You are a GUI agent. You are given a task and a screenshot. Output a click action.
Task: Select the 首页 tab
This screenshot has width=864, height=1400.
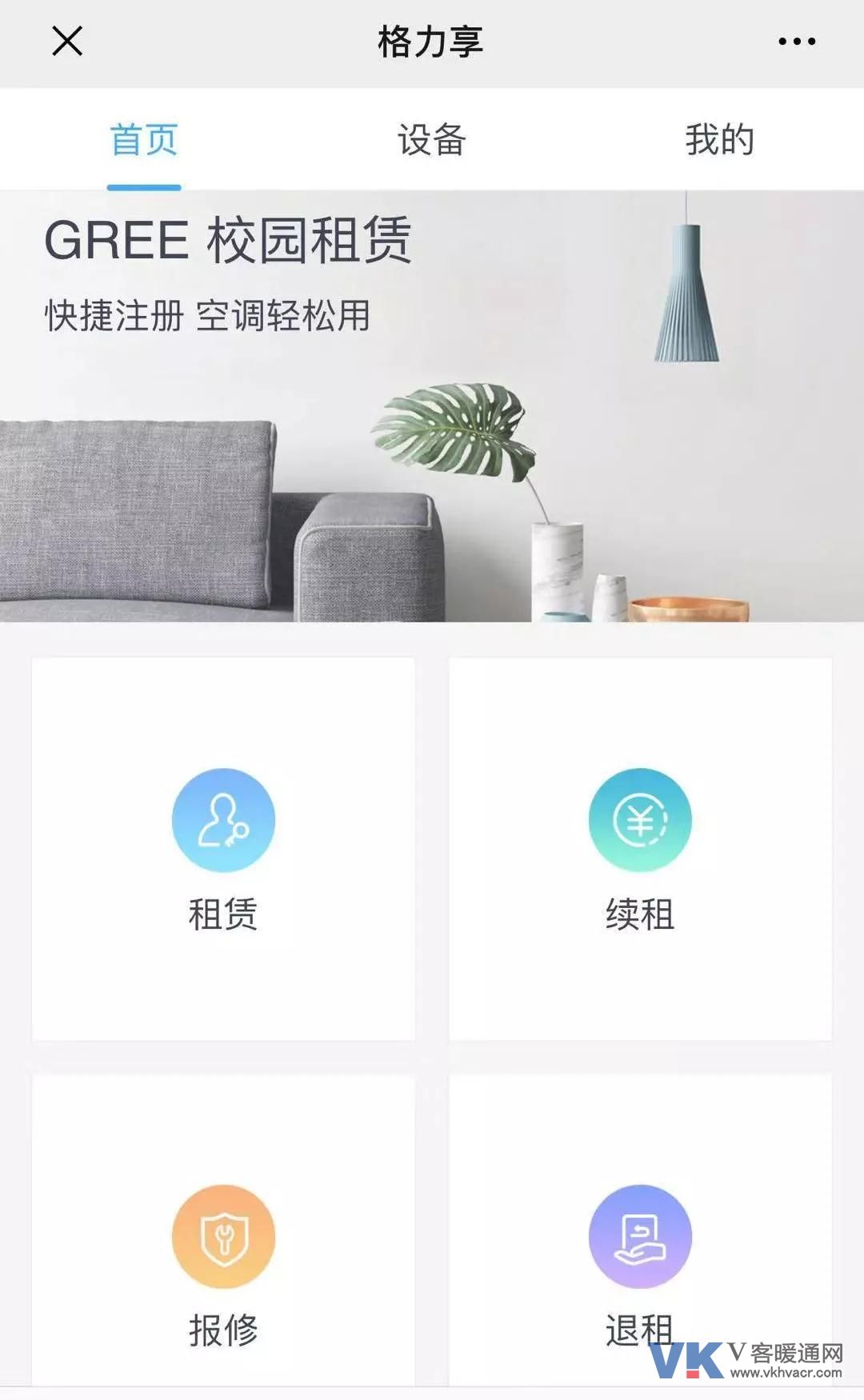144,140
